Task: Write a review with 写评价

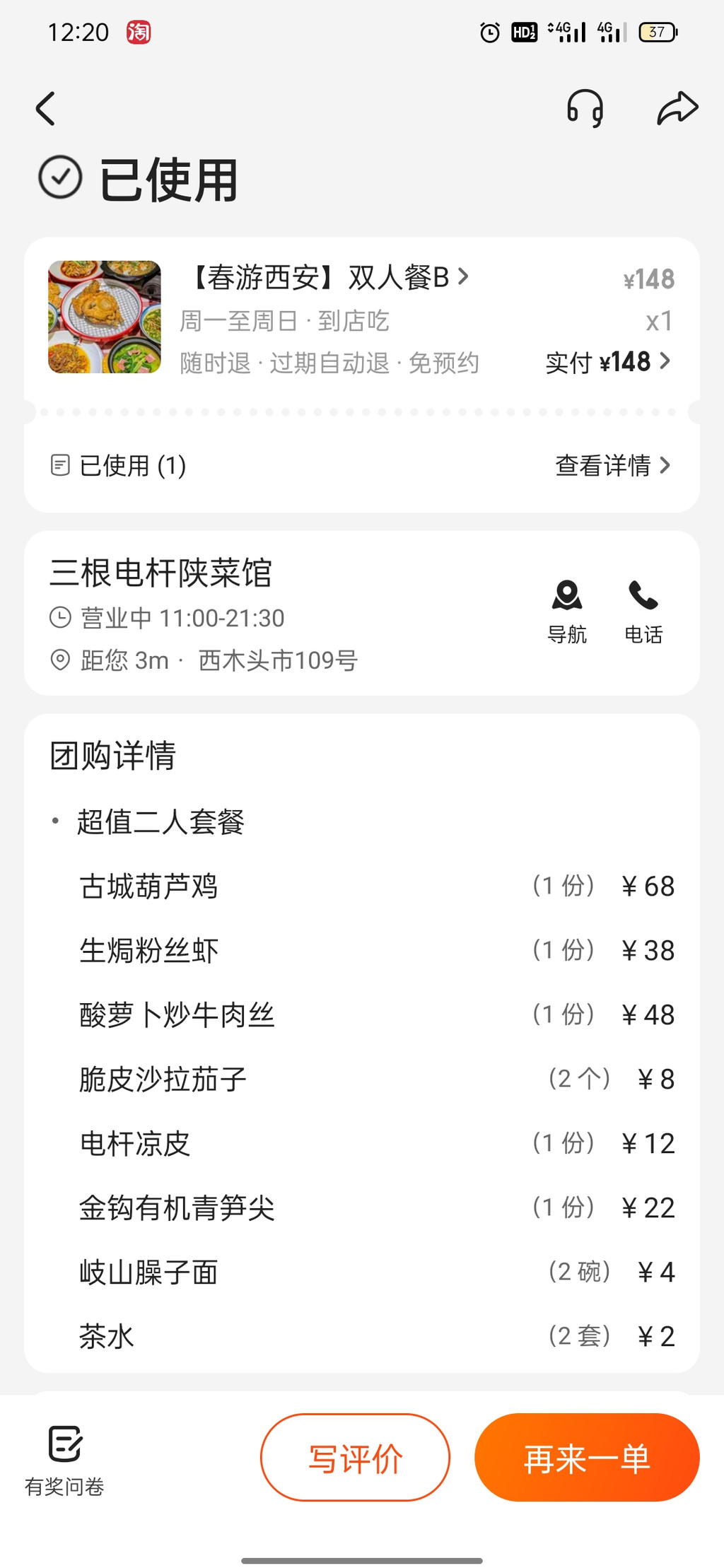Action: point(355,1458)
